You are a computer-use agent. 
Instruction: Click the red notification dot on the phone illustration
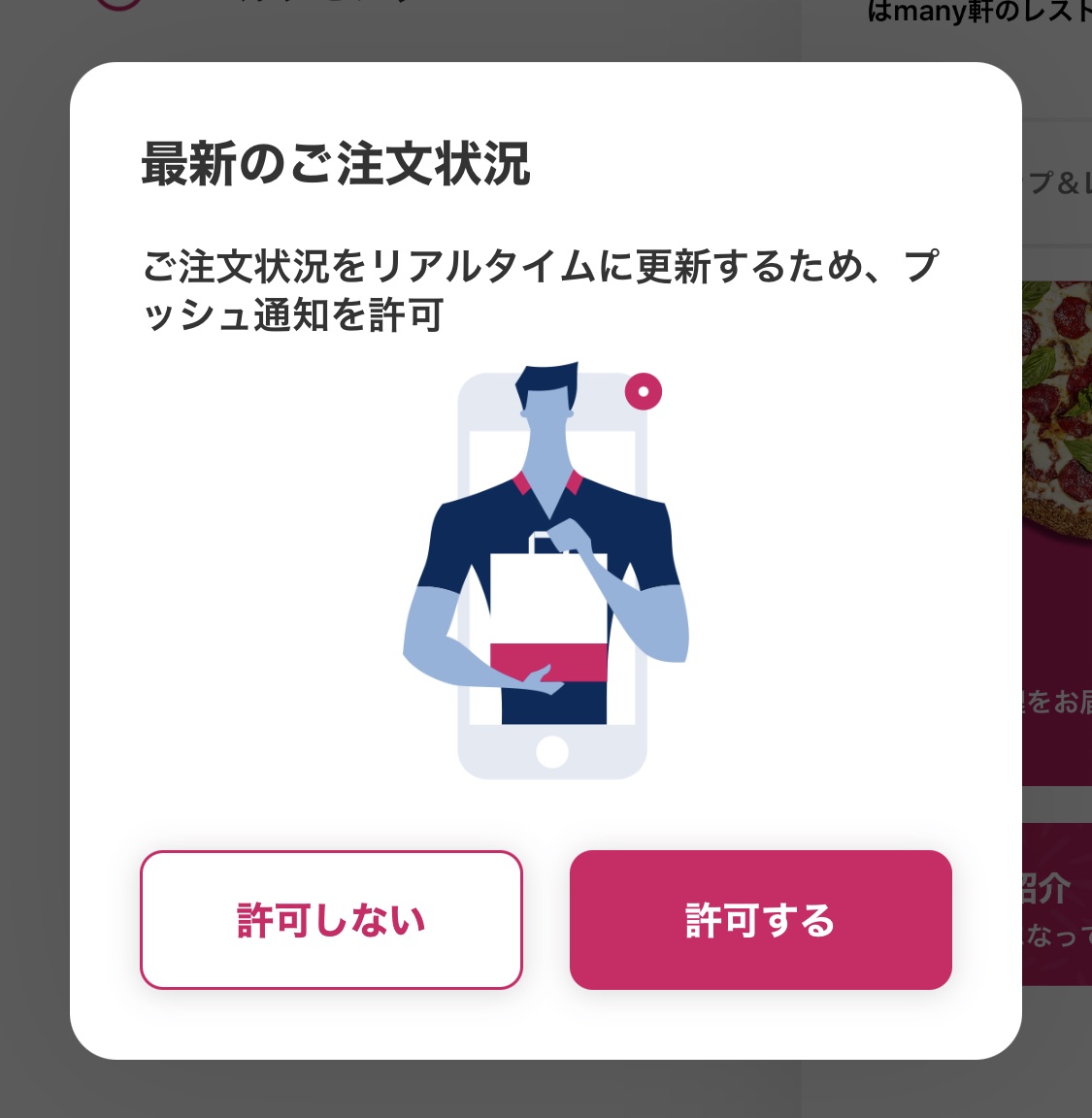[644, 392]
